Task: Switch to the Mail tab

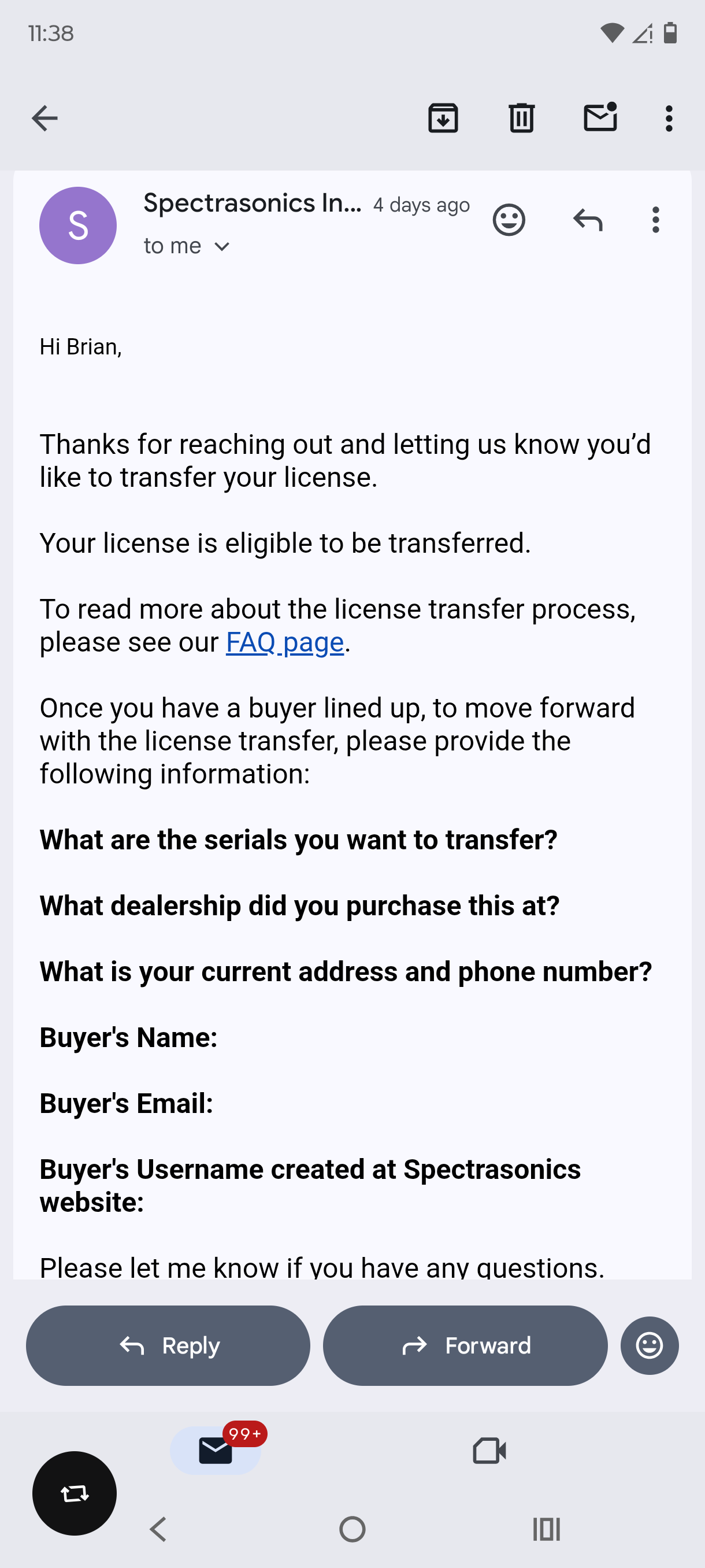Action: (x=216, y=1451)
